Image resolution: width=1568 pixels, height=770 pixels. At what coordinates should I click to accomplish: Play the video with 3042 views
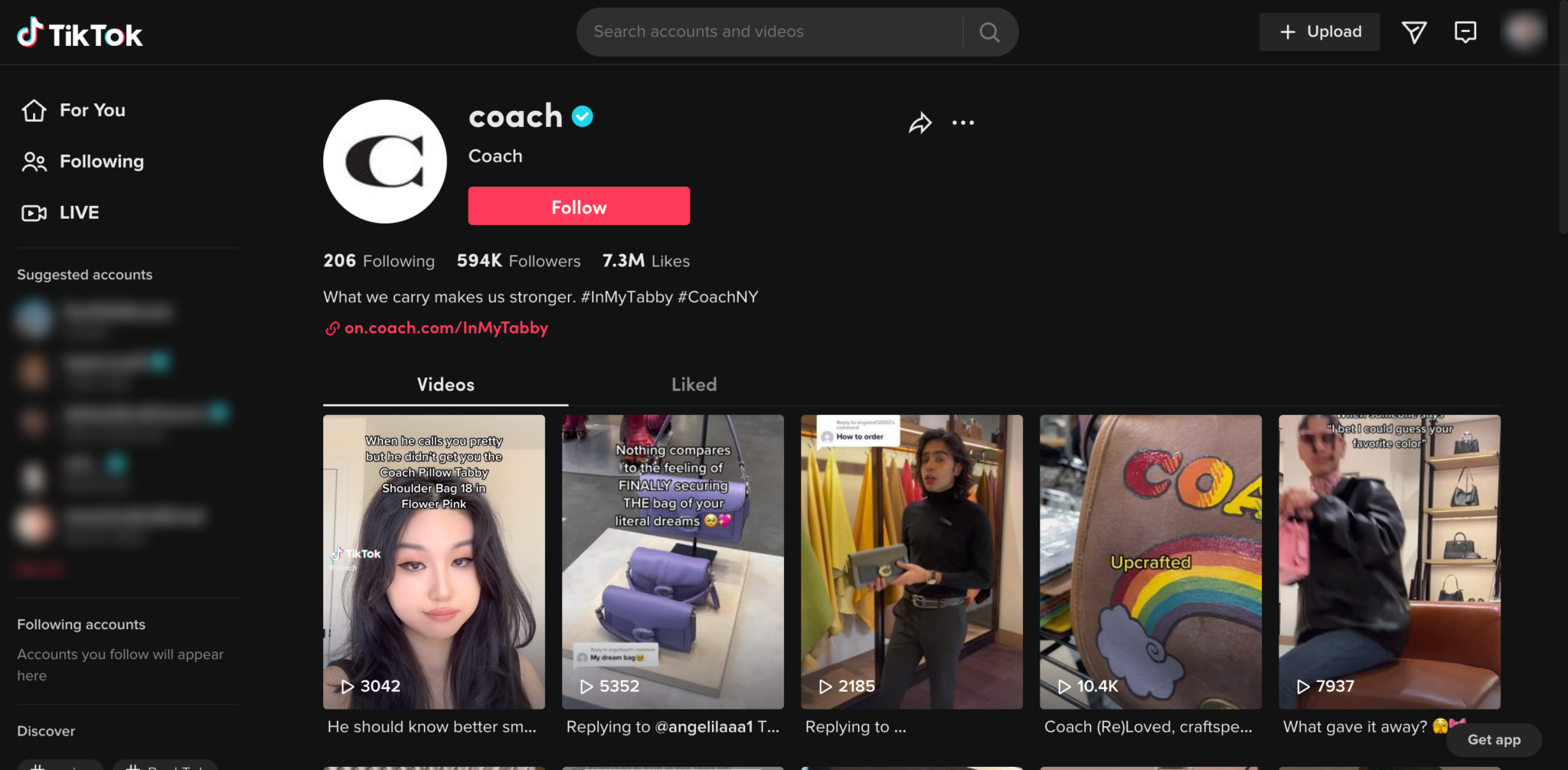[433, 561]
